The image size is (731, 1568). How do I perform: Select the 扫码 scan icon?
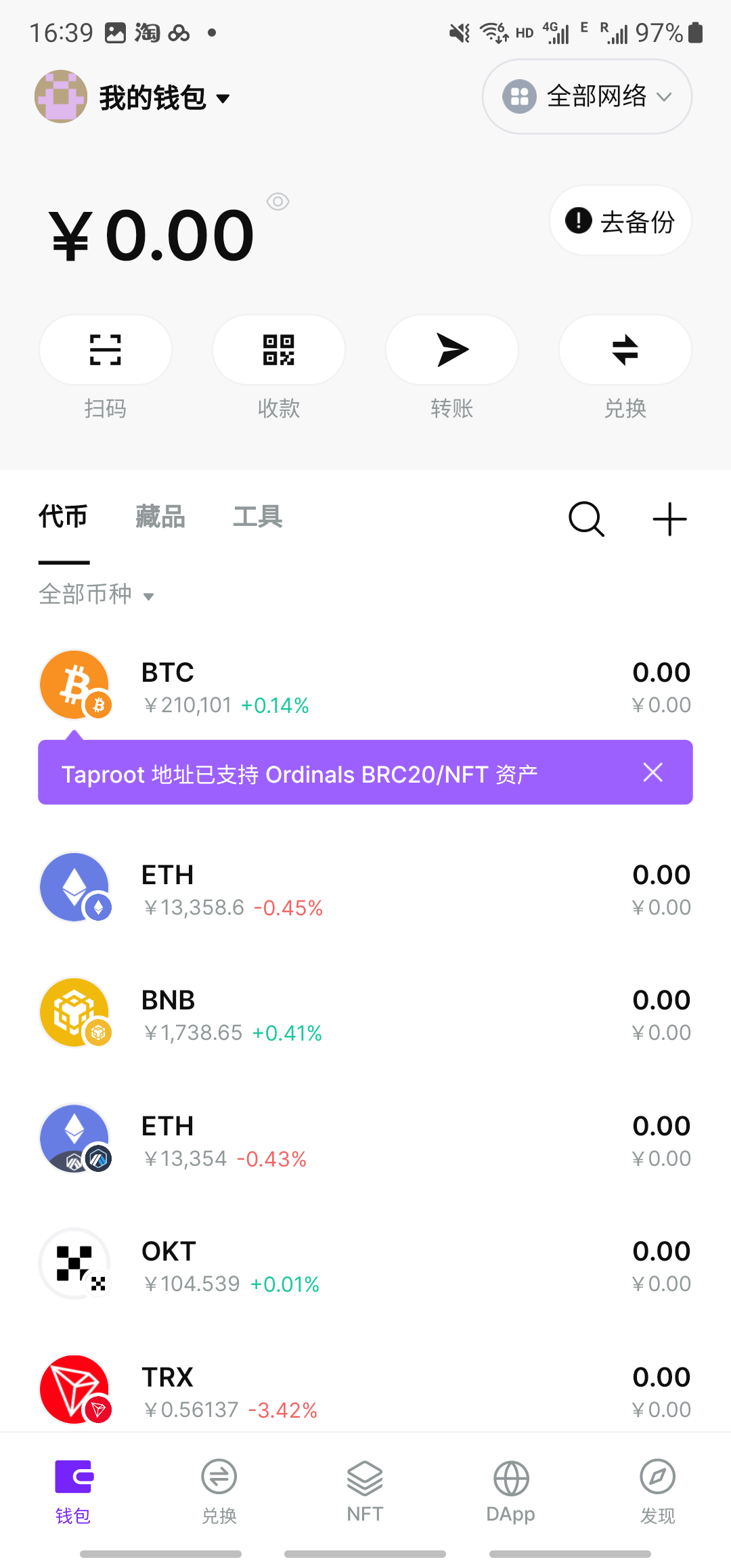coord(106,349)
